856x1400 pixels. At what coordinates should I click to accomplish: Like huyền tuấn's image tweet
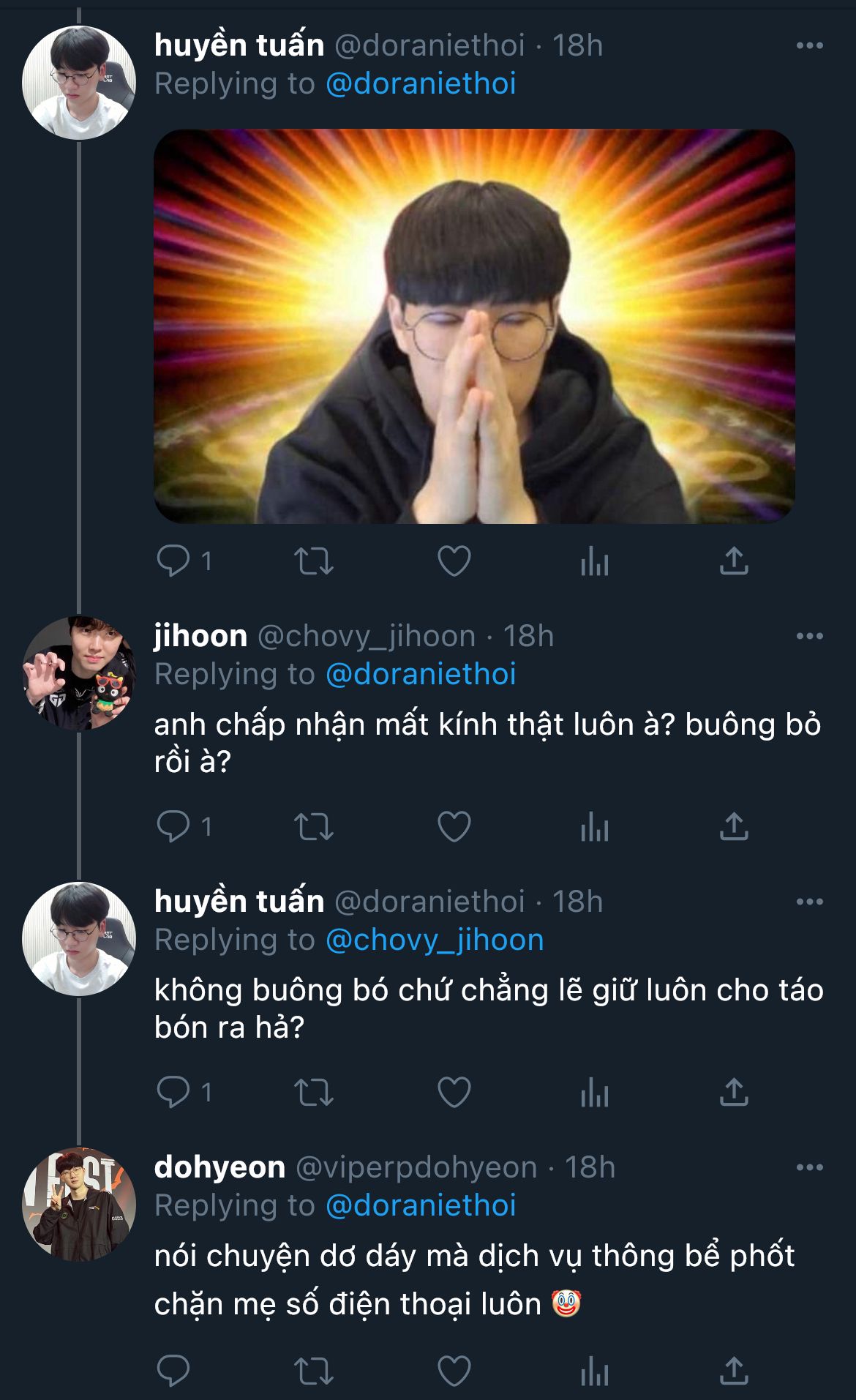[x=454, y=561]
